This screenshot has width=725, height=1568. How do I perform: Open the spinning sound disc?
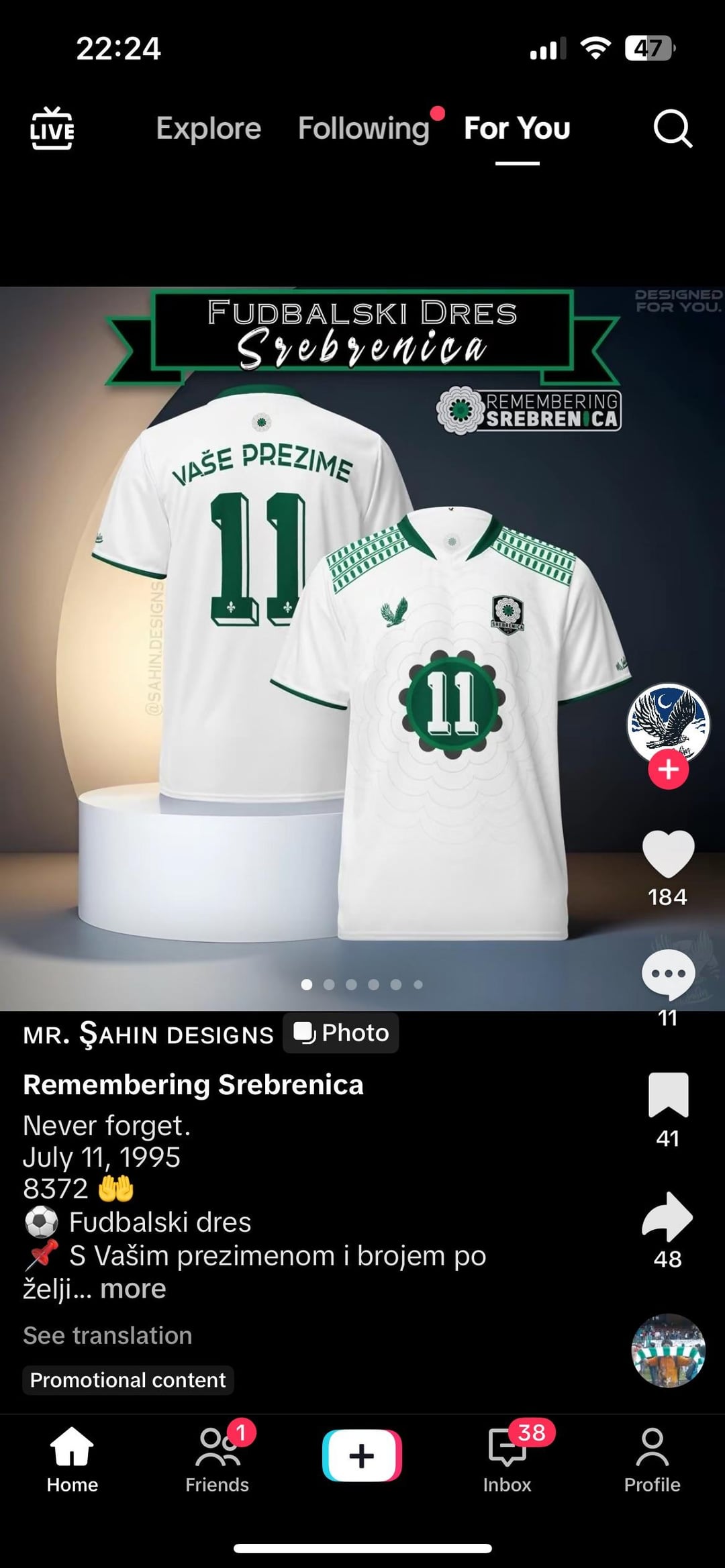click(x=668, y=1350)
